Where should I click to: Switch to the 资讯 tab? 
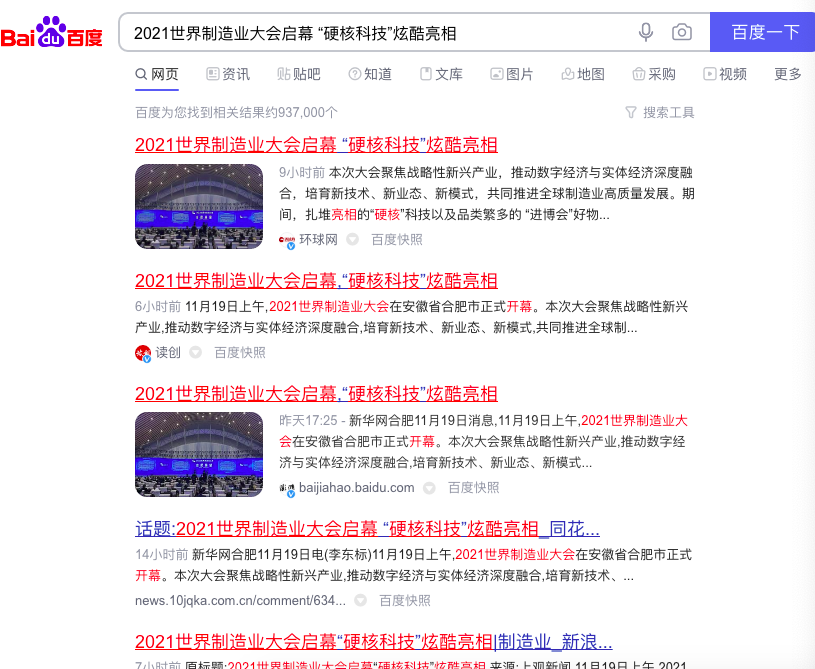pos(227,74)
